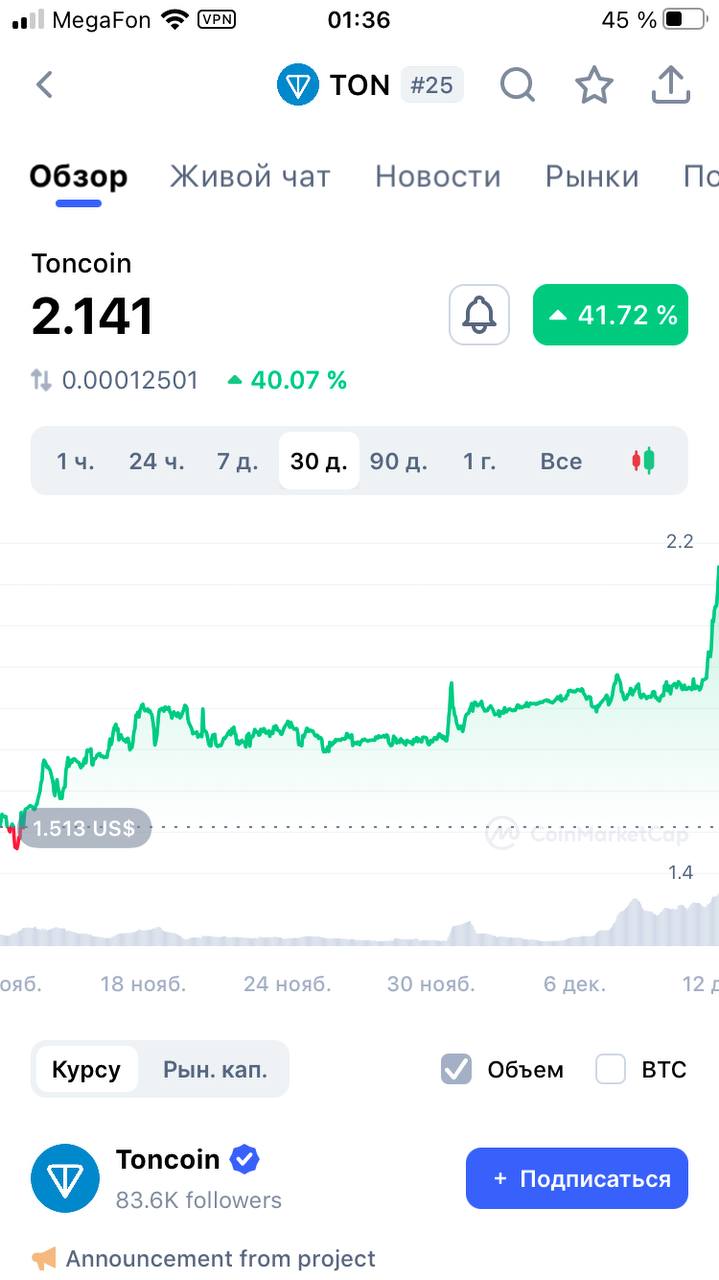
Task: Switch chart to Рын. кап.
Action: pos(215,1069)
